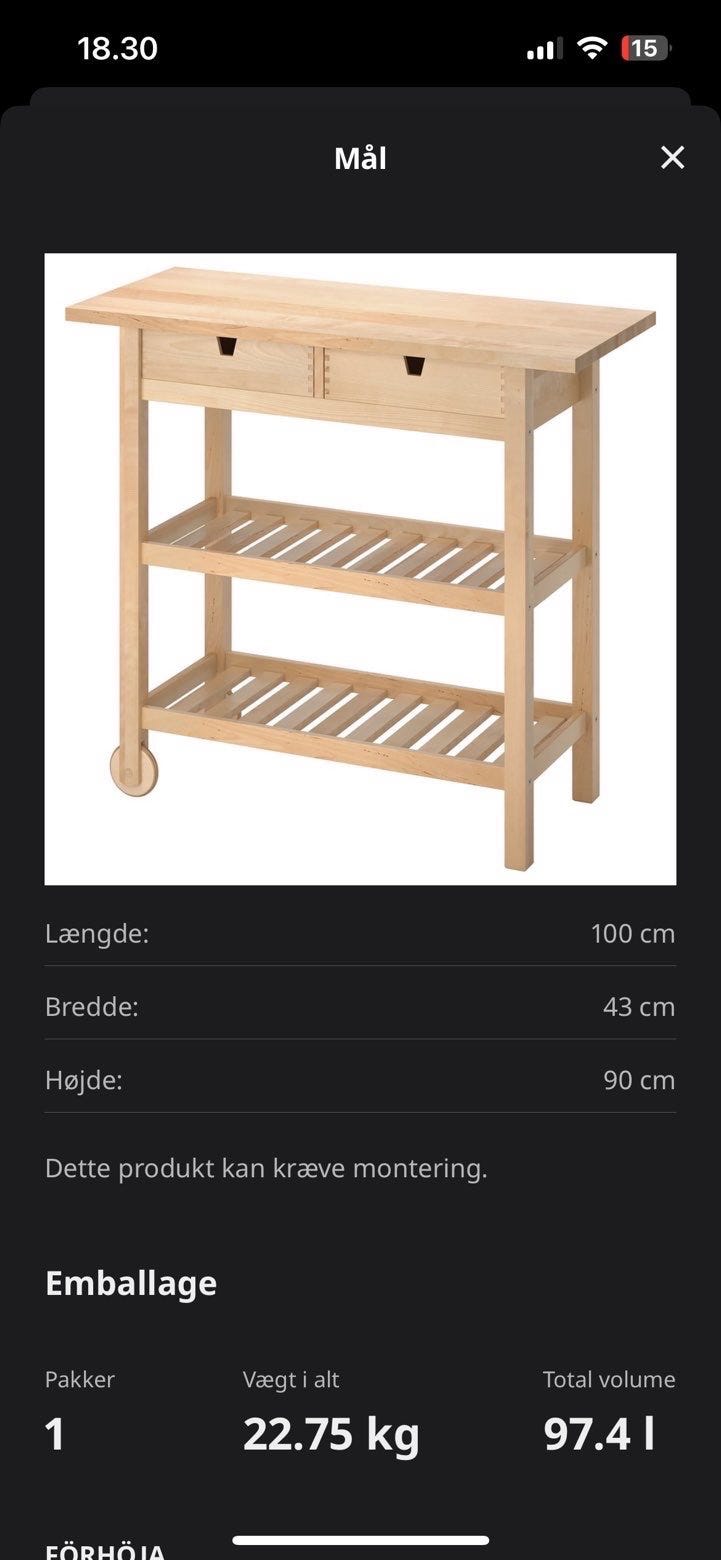Image resolution: width=721 pixels, height=1560 pixels.
Task: Tap the Pakker count of 1
Action: [x=53, y=1432]
